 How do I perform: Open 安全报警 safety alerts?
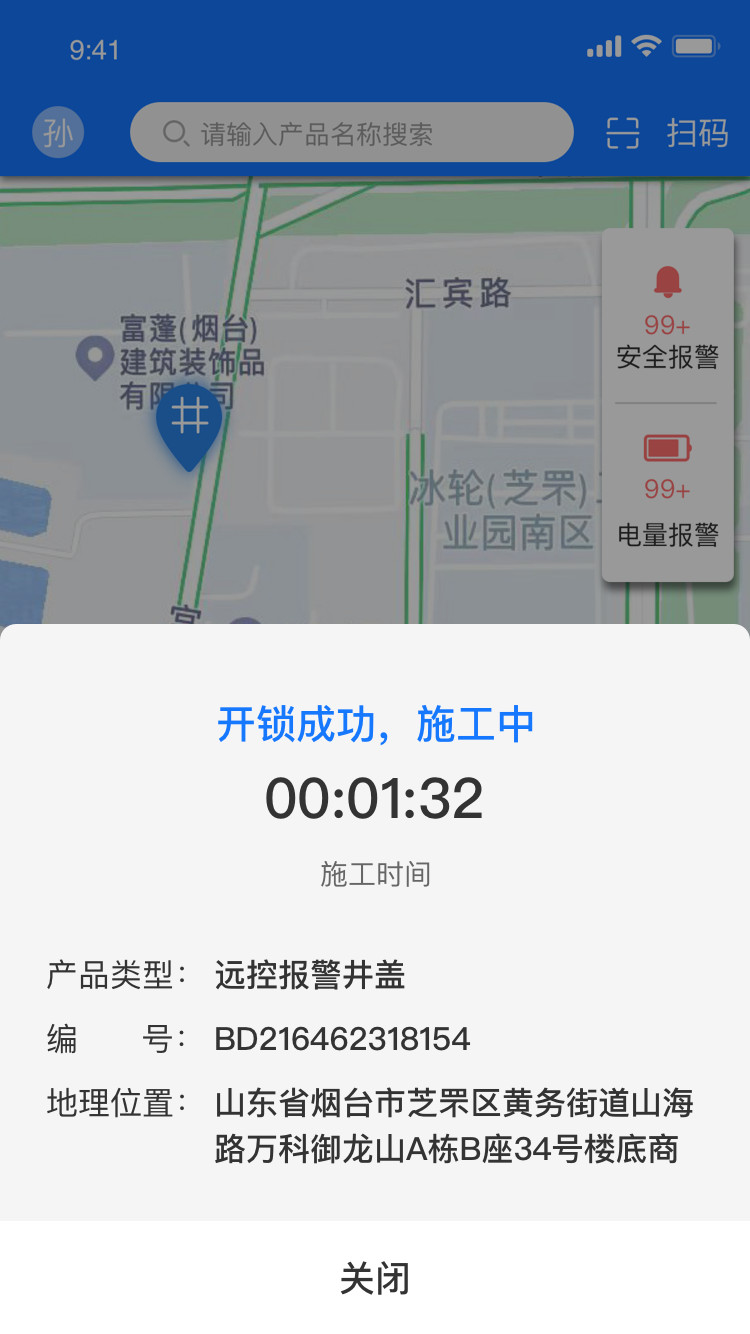pos(667,318)
